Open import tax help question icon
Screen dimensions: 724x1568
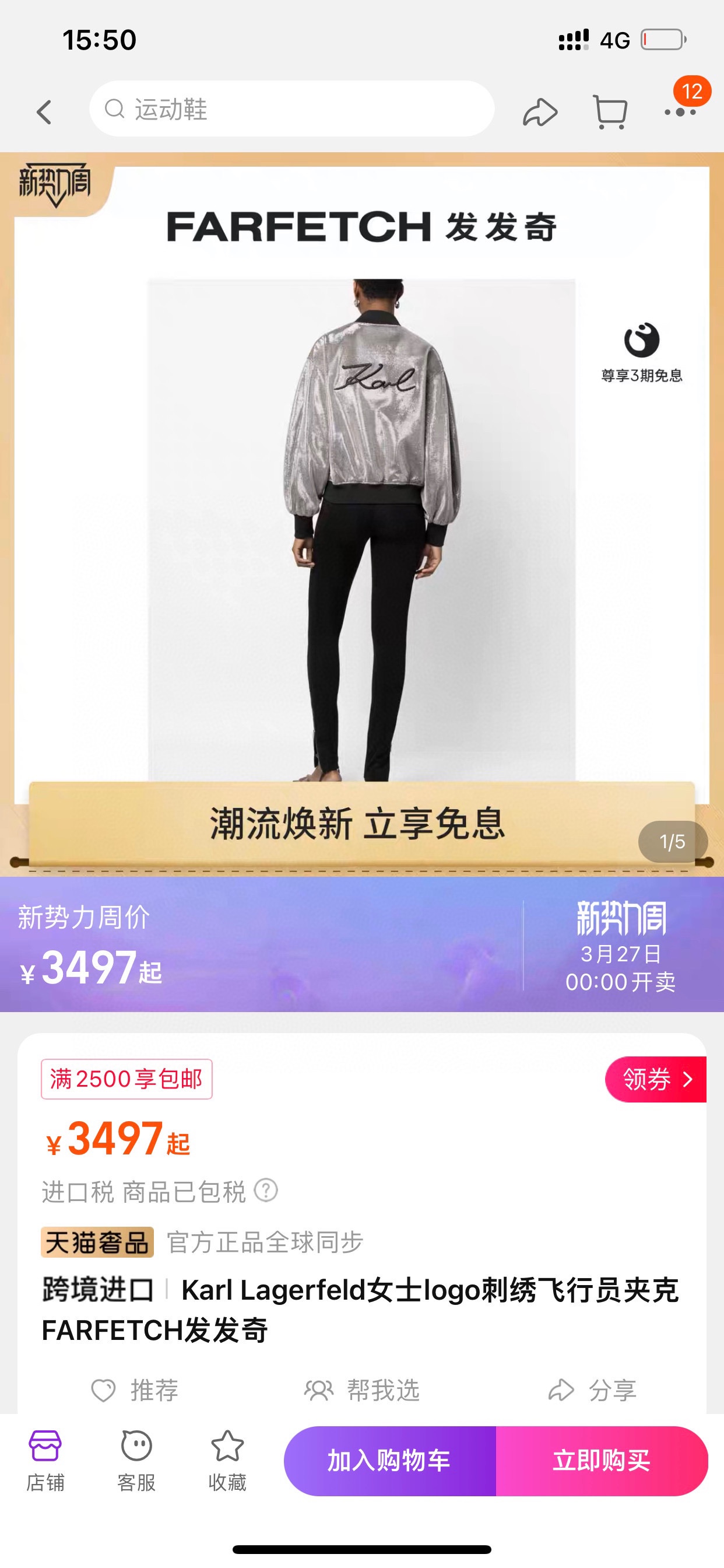266,1190
